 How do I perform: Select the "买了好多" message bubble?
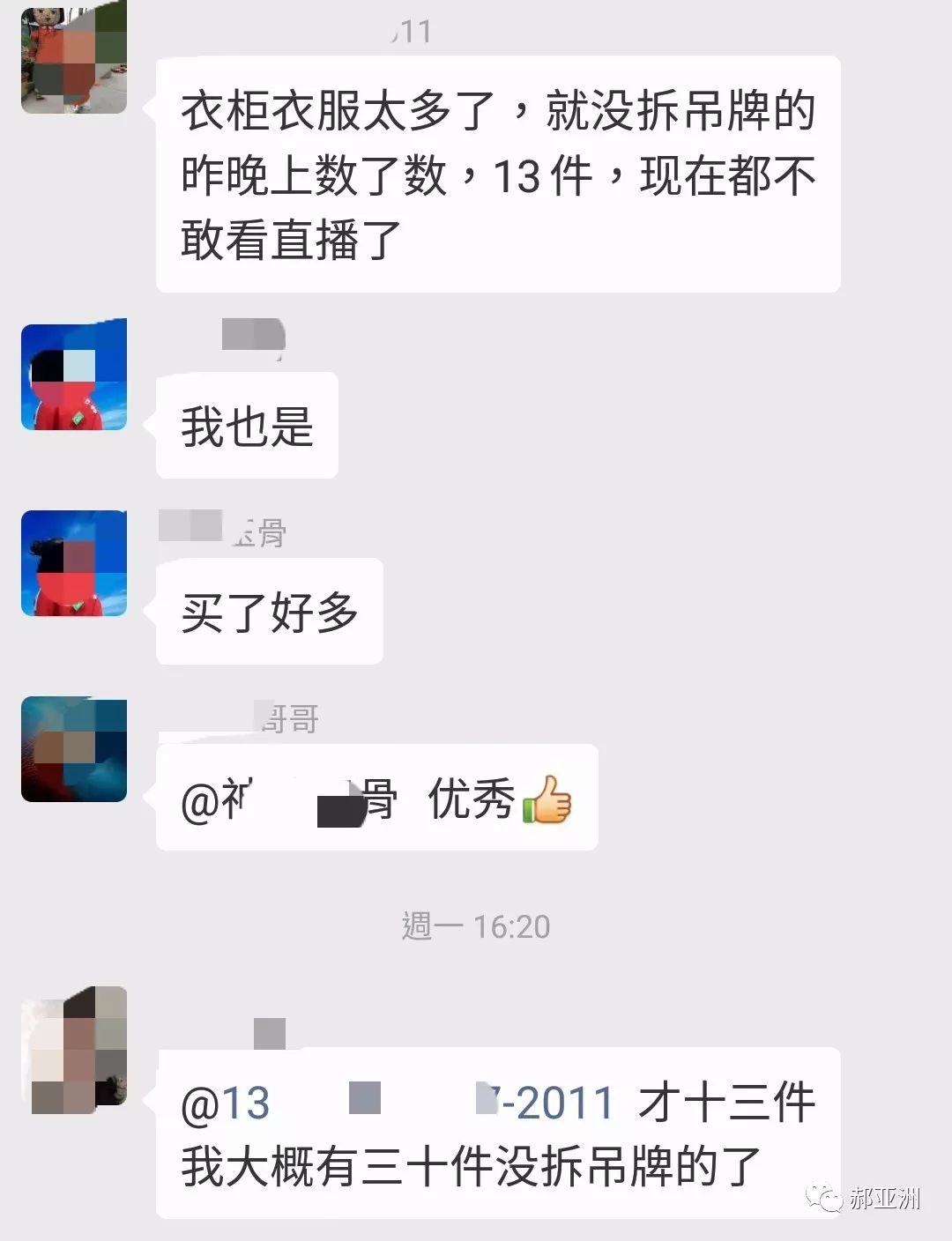(x=269, y=610)
